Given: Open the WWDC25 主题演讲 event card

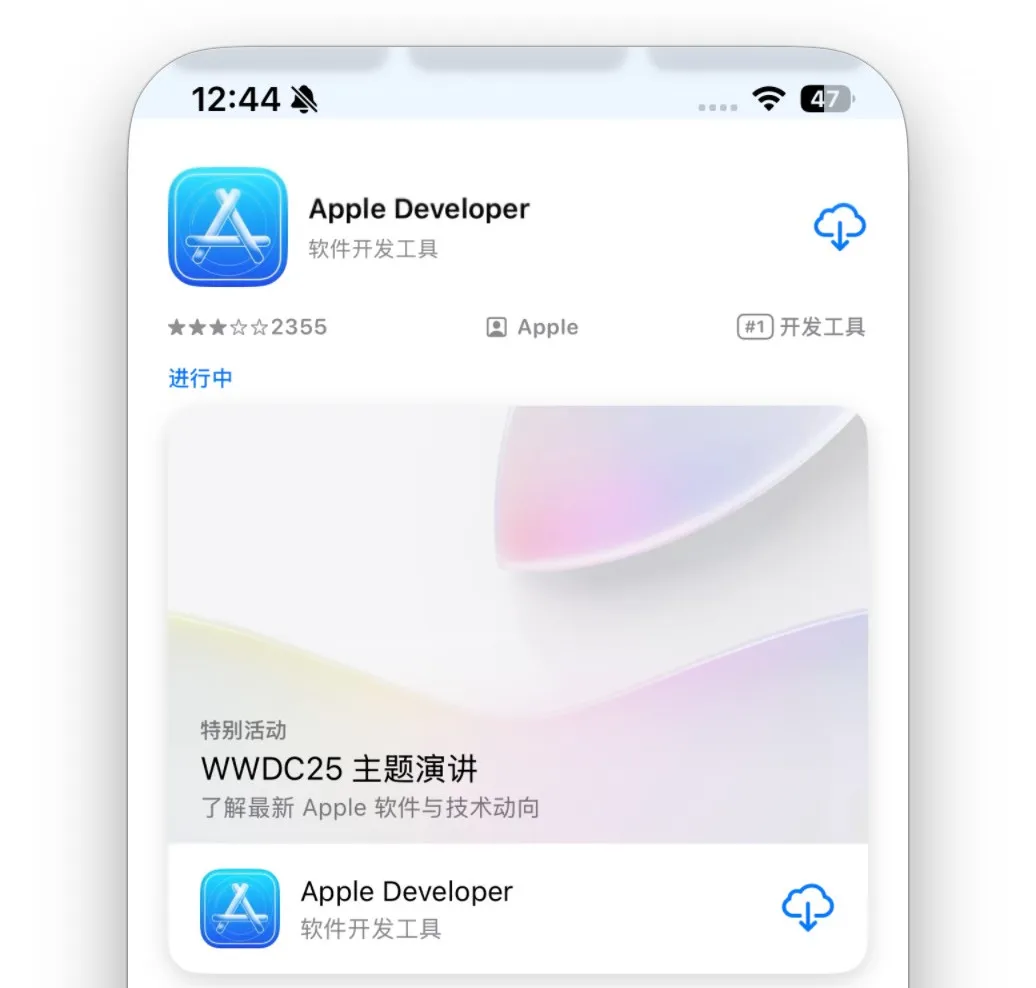Looking at the screenshot, I should pyautogui.click(x=517, y=624).
